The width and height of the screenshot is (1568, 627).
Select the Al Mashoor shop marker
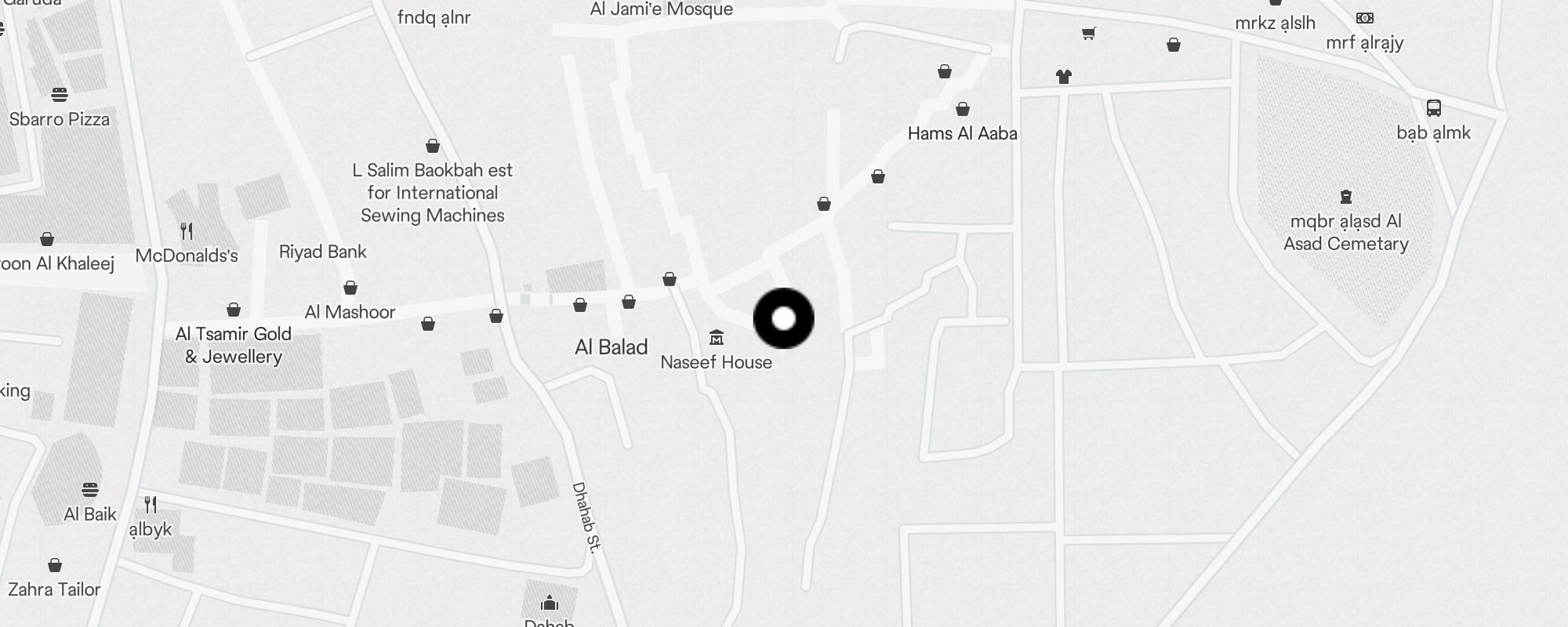pos(350,288)
